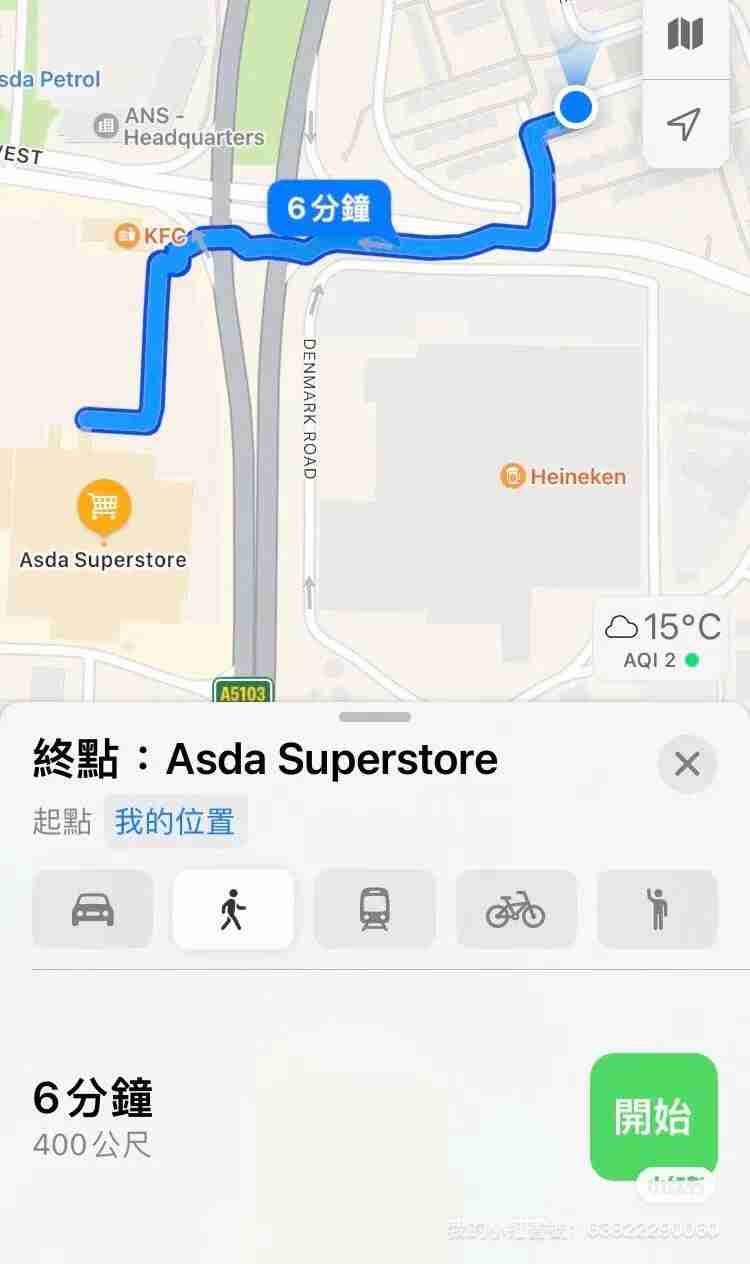Viewport: 750px width, 1264px height.
Task: Tap the location tracking arrow
Action: click(685, 125)
